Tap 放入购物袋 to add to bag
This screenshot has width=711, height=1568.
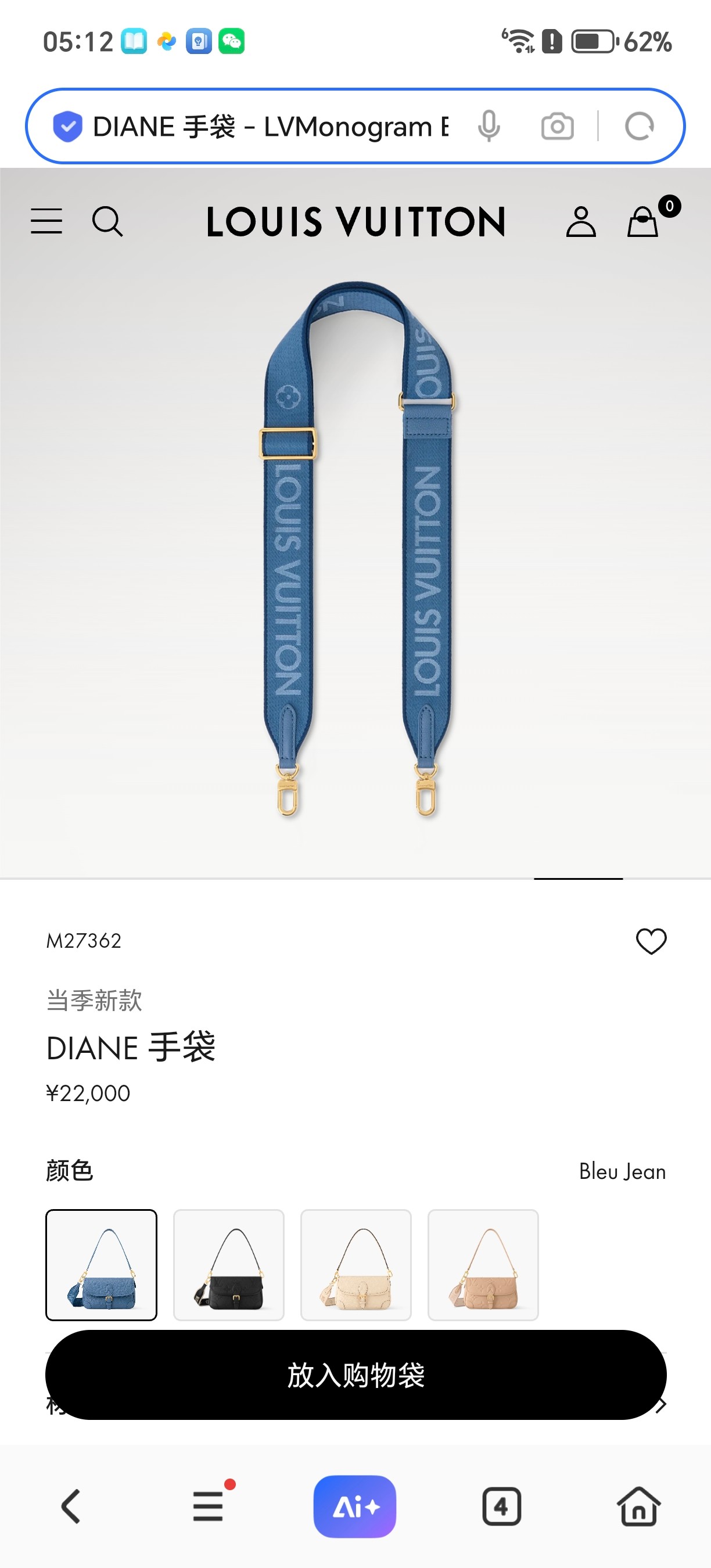click(355, 1375)
